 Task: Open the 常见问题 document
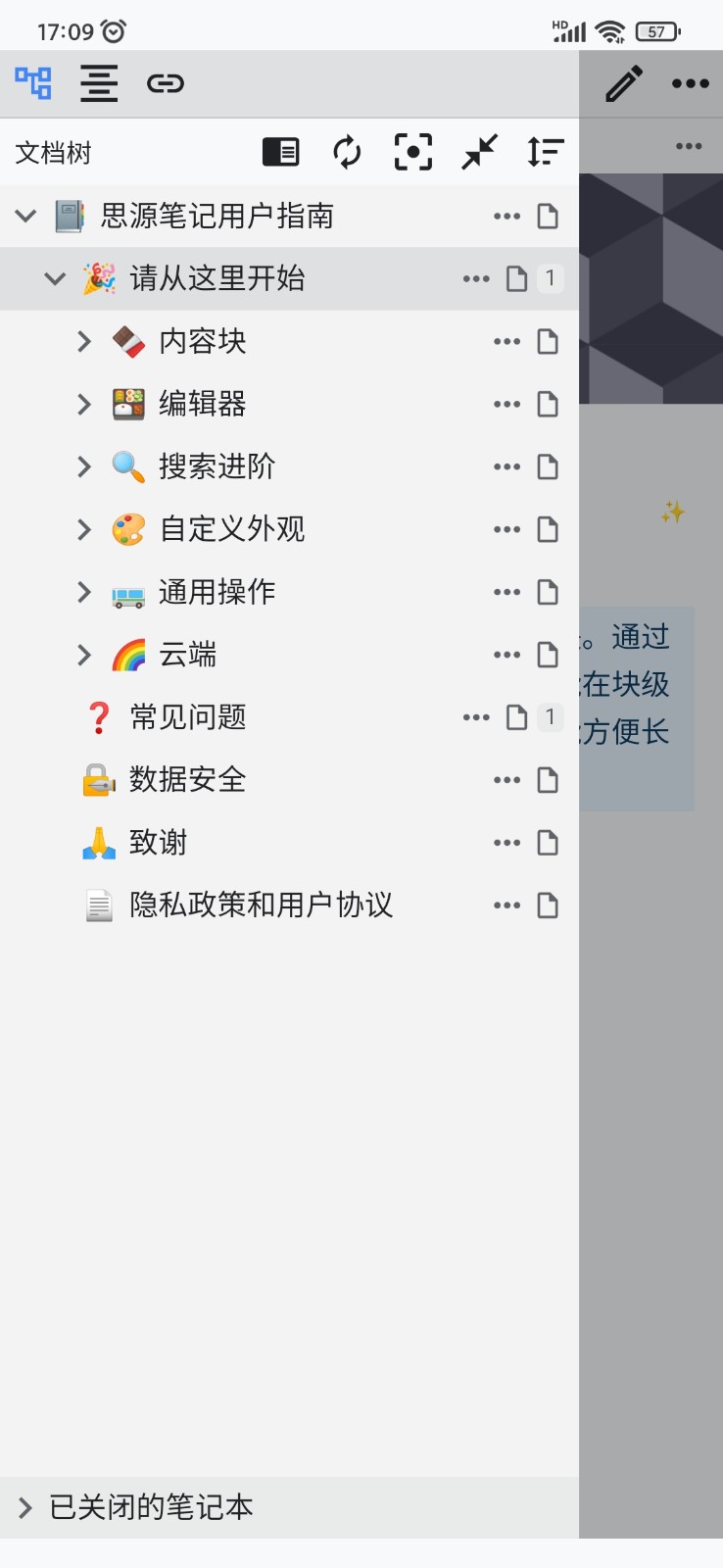(188, 717)
